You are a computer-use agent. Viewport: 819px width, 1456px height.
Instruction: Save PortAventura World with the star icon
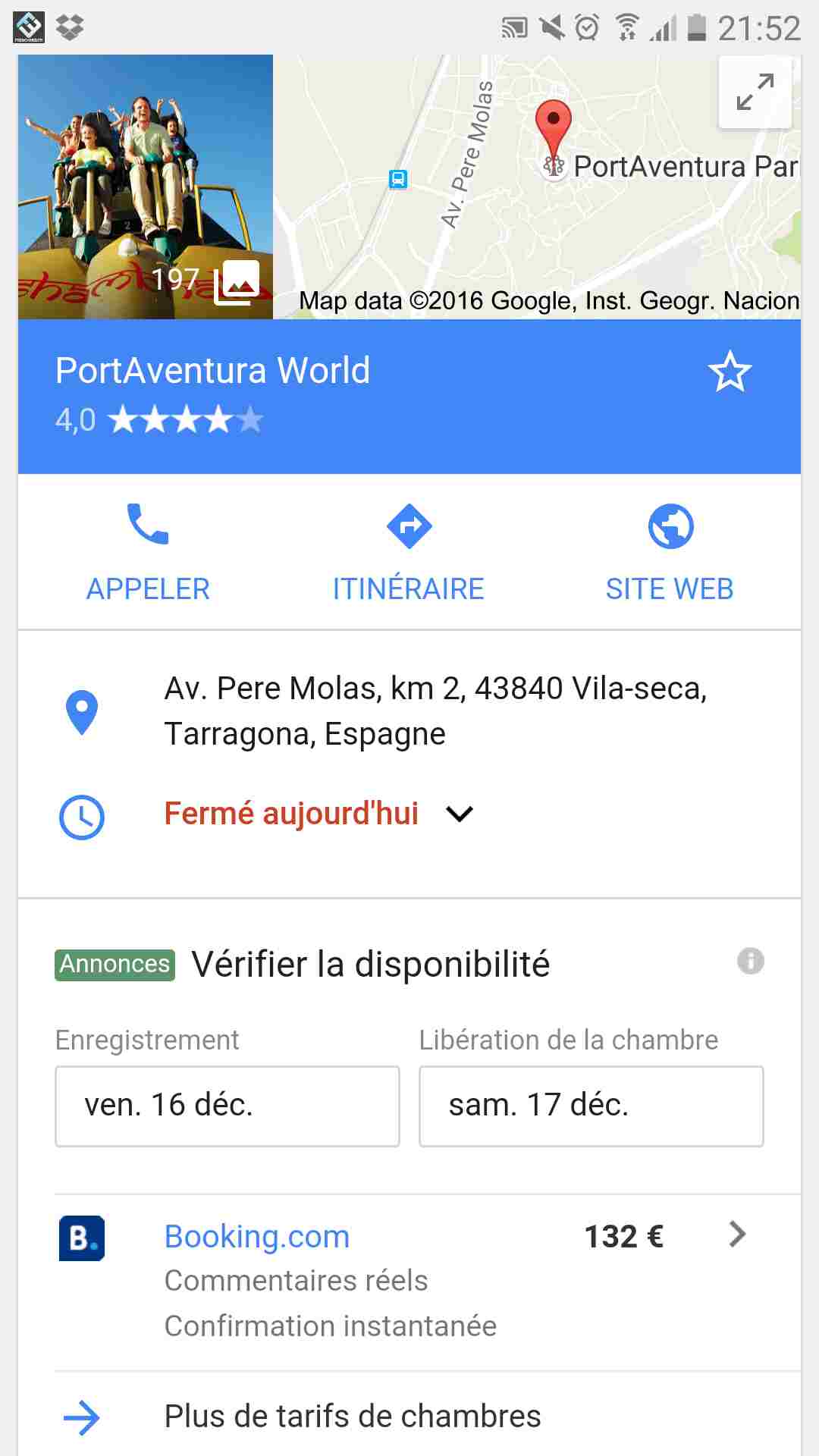coord(730,372)
